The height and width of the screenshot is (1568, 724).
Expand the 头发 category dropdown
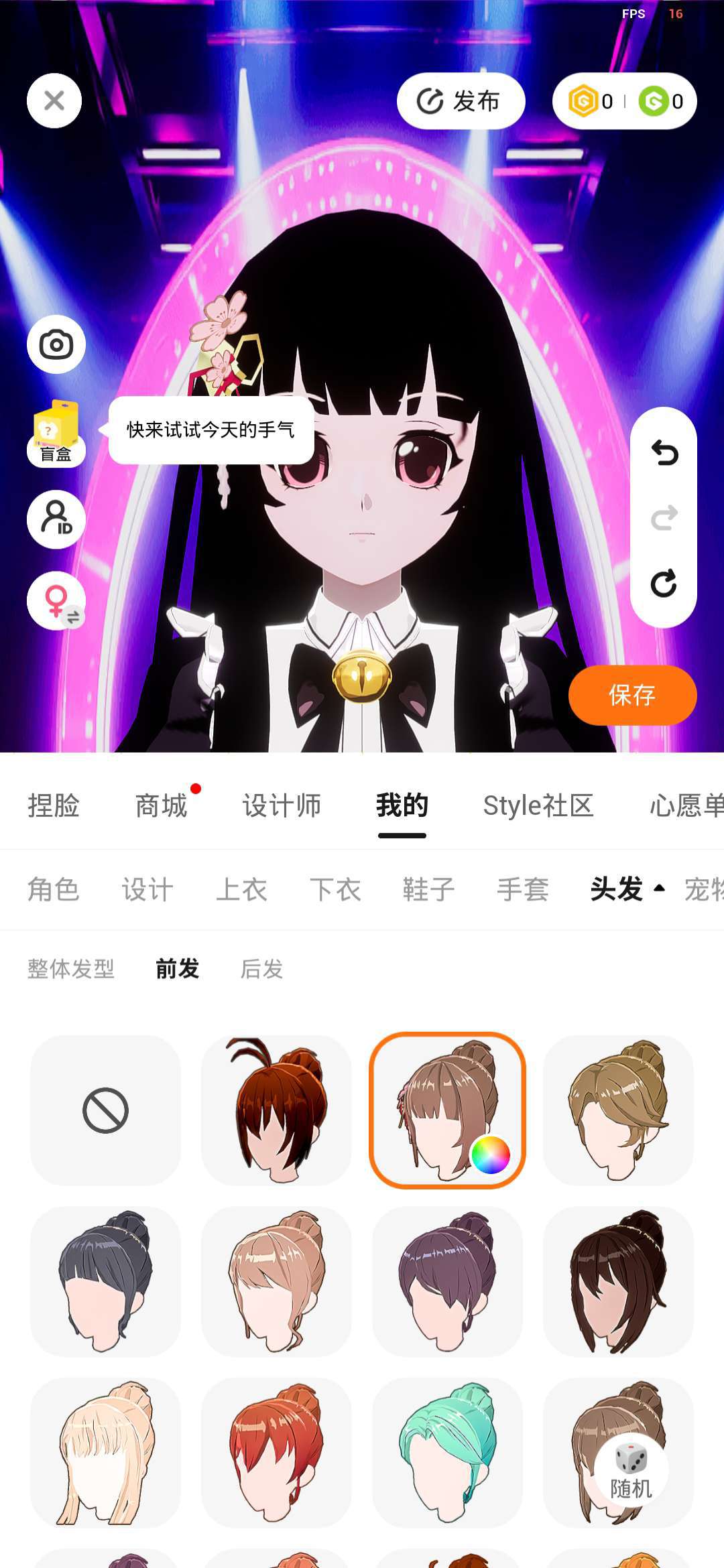(627, 889)
